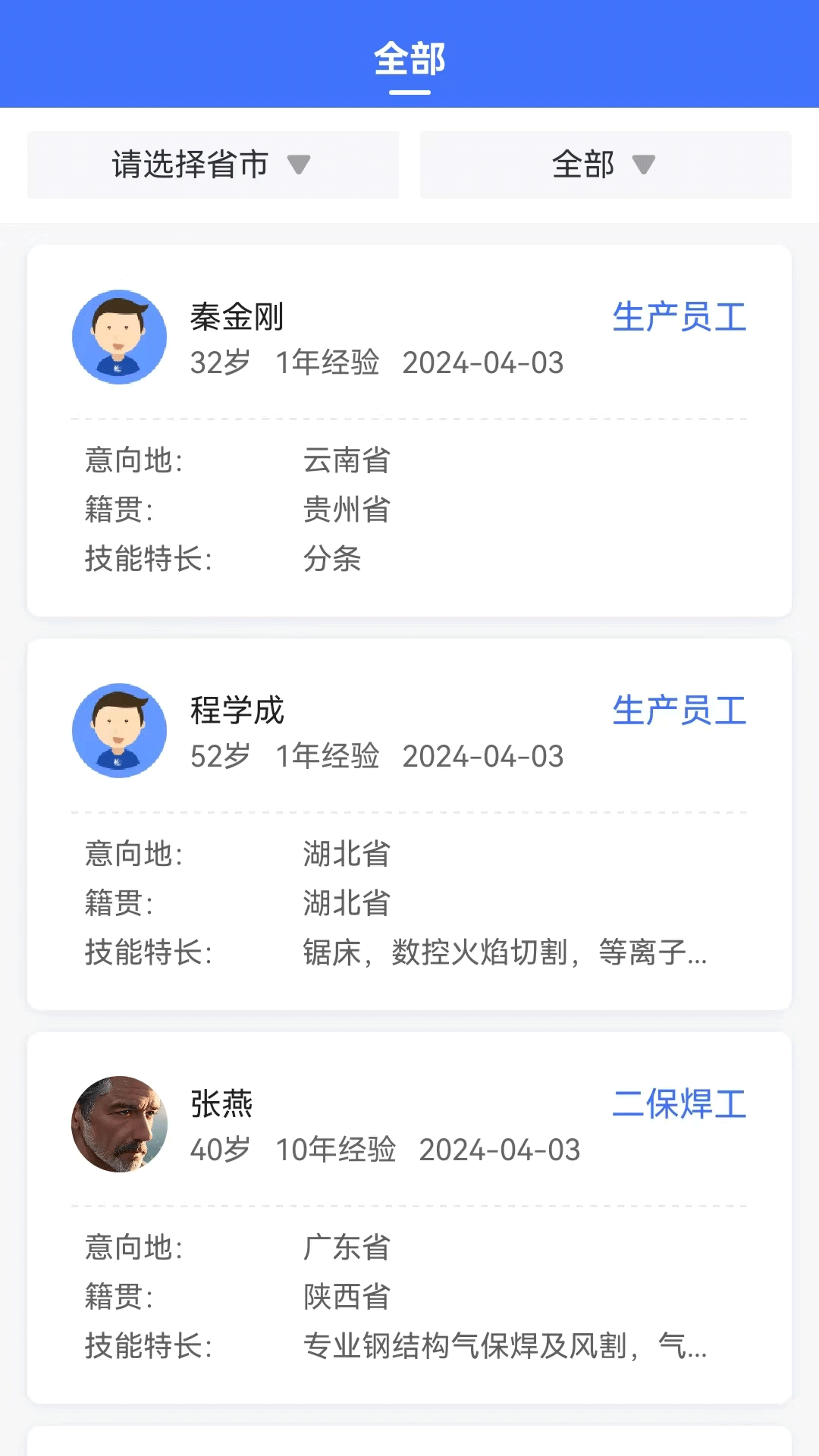
Task: Select the 全部 tab at the top
Action: 409,60
